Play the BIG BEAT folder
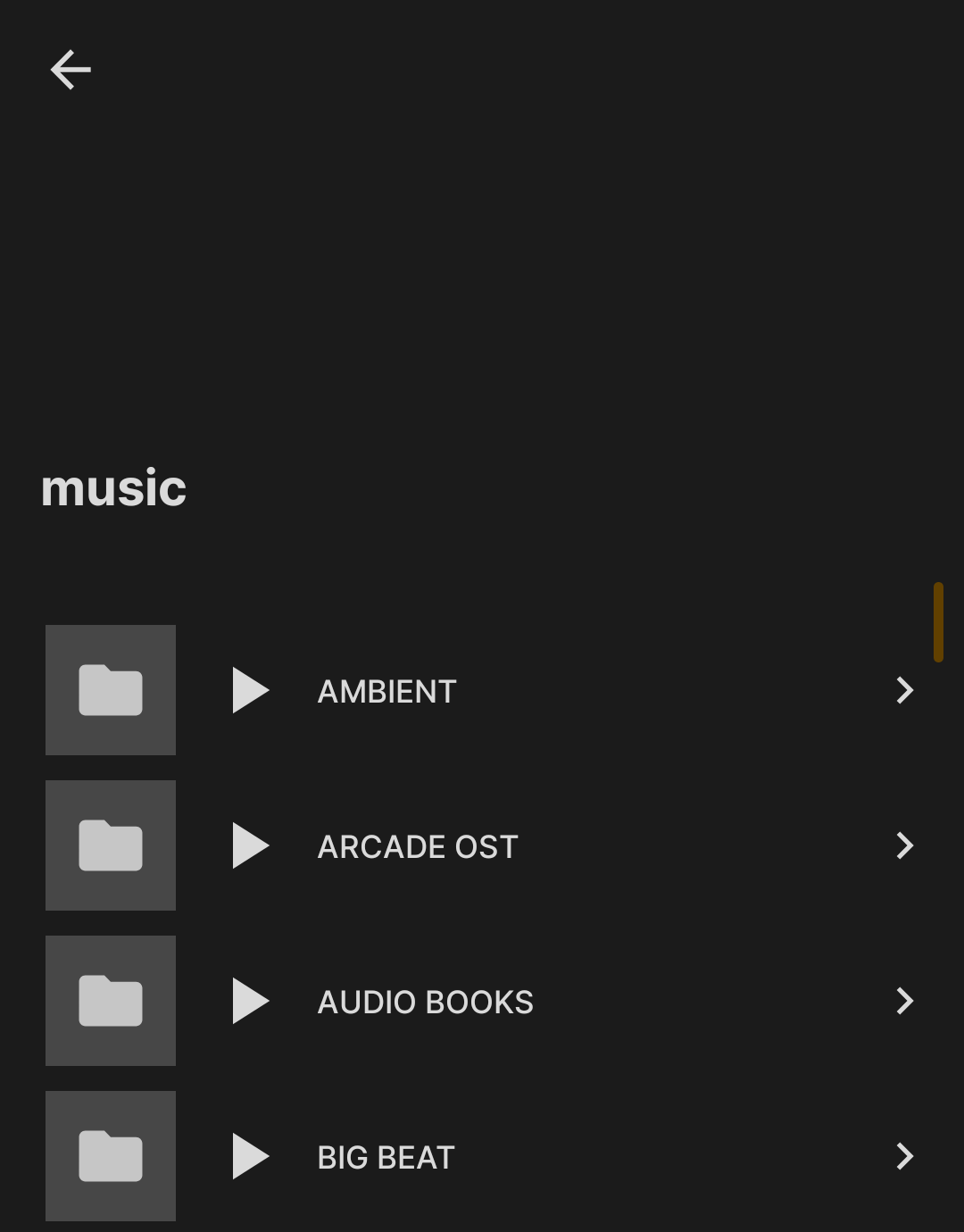The width and height of the screenshot is (964, 1232). pyautogui.click(x=250, y=1156)
